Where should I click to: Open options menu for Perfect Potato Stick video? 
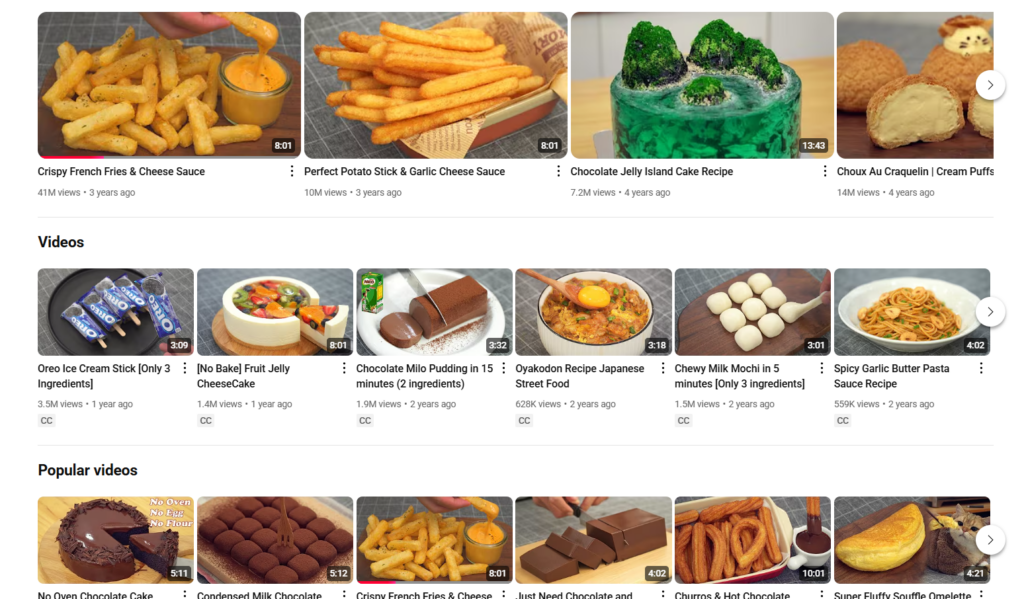tap(559, 171)
